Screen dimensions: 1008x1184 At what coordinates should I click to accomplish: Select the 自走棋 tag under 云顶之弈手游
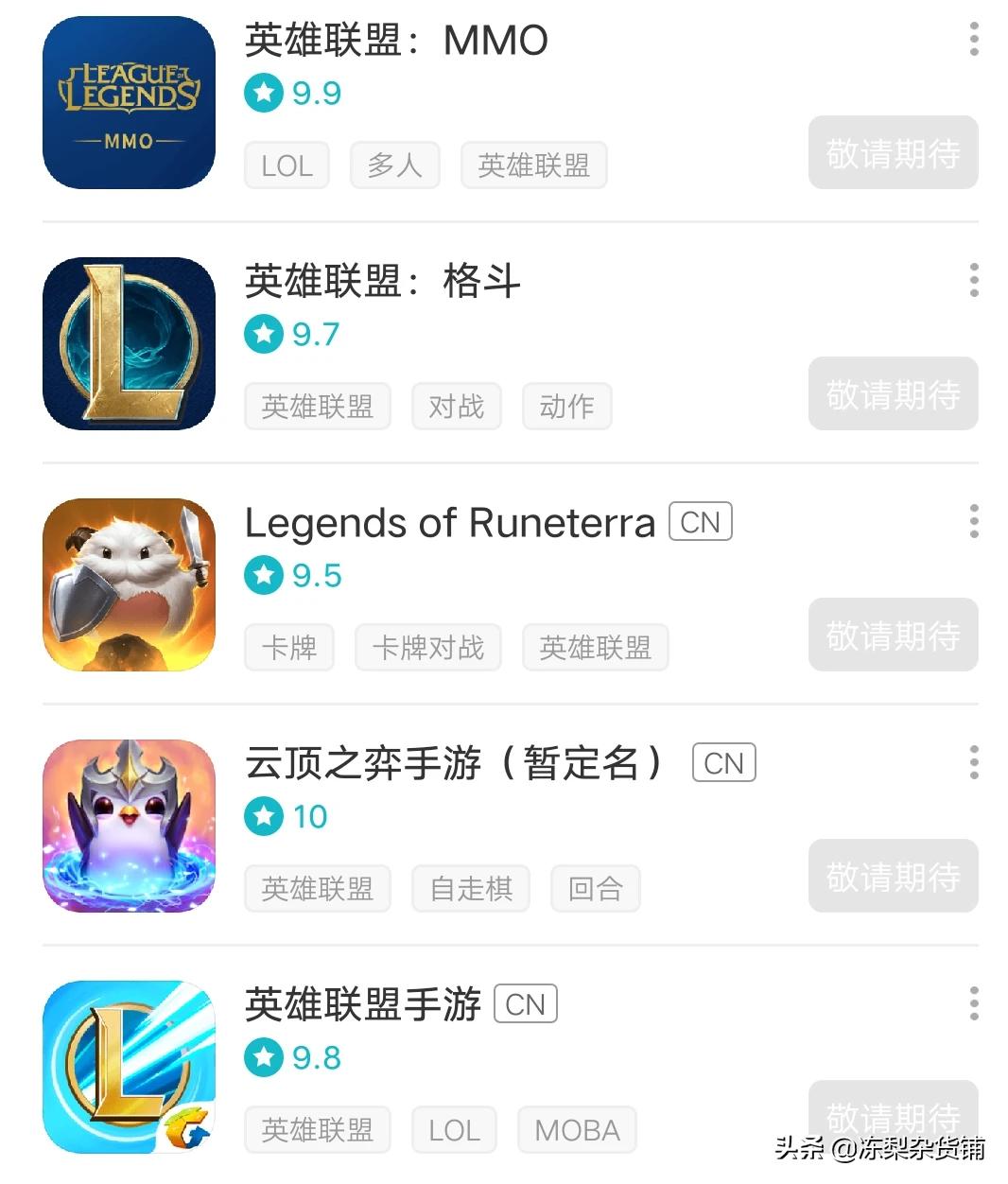point(470,889)
